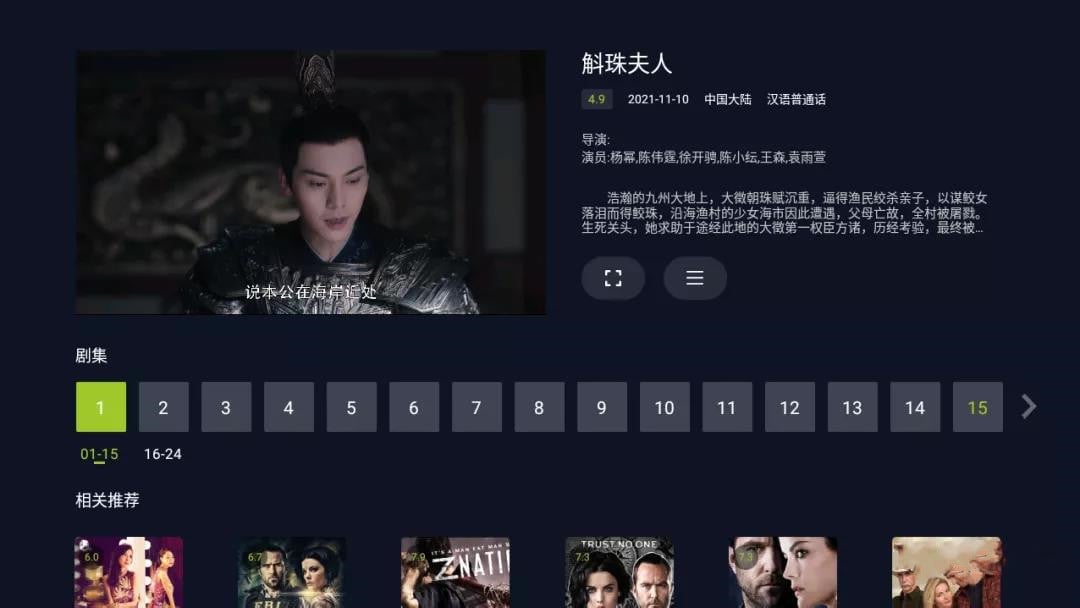Play episode 10
Viewport: 1080px width, 608px height.
point(664,407)
